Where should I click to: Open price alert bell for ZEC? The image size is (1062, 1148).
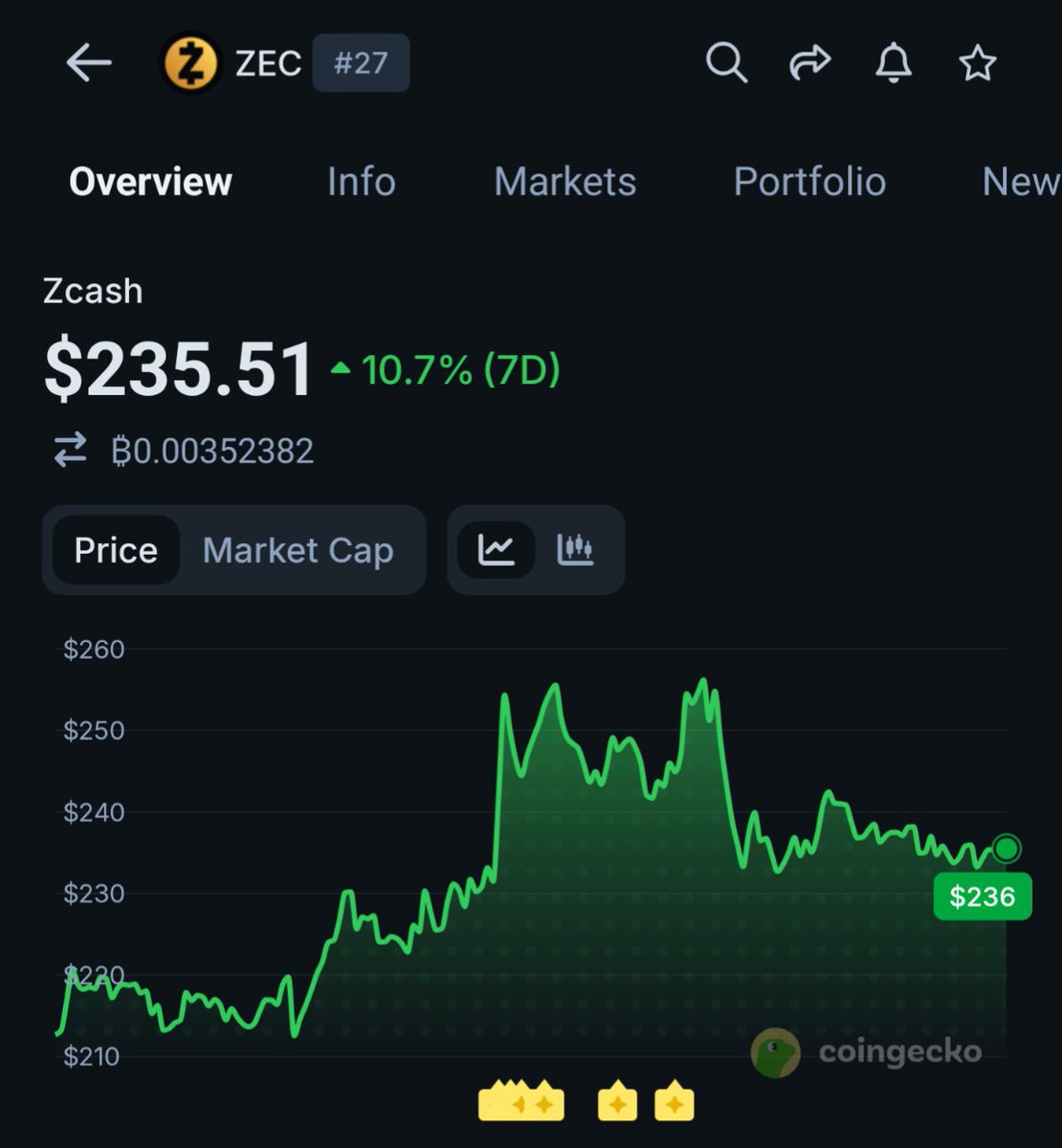pyautogui.click(x=894, y=64)
